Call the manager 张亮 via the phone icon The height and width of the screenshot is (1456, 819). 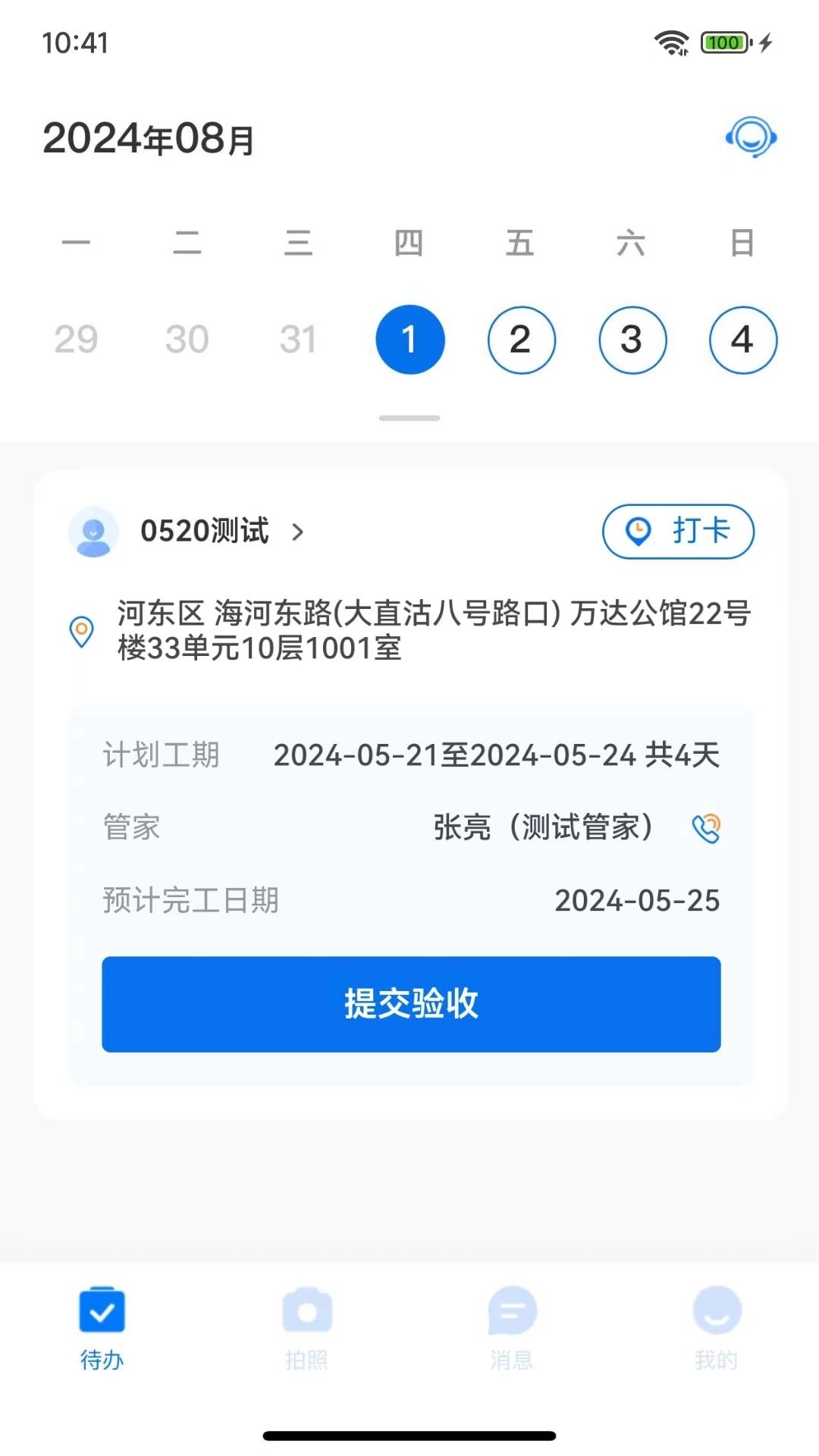point(706,828)
